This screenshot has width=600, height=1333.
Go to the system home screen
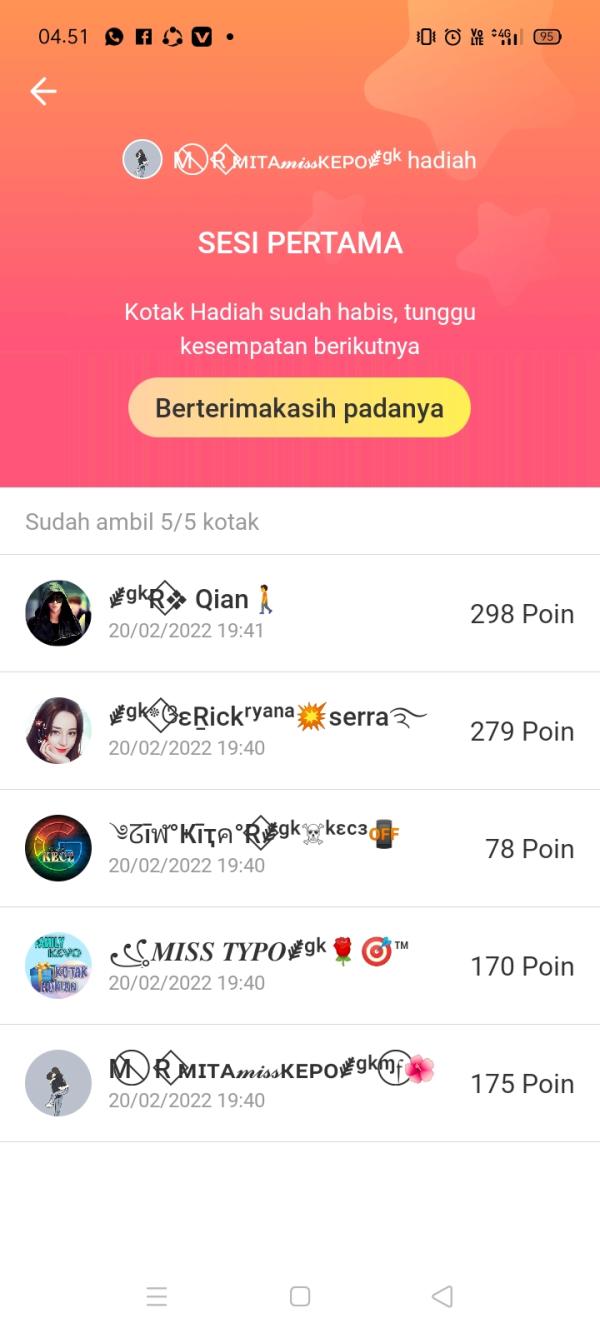click(300, 1297)
